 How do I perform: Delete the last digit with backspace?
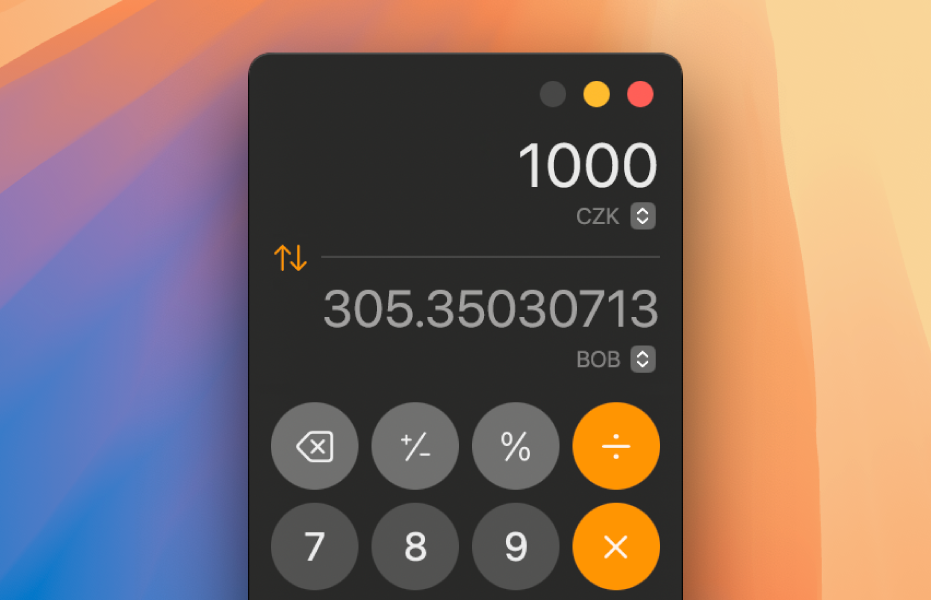point(314,446)
